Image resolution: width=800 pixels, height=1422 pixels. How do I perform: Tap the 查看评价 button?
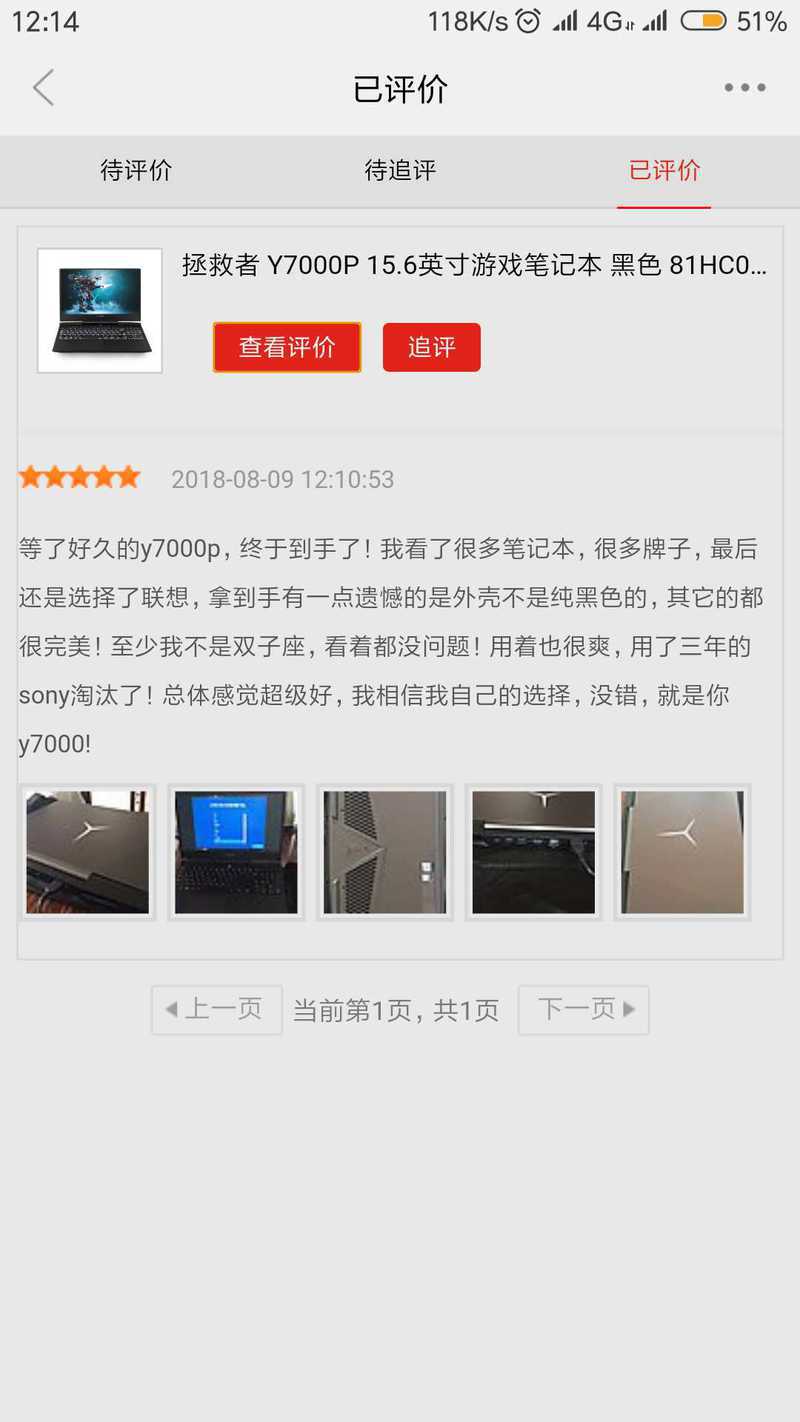[x=287, y=347]
